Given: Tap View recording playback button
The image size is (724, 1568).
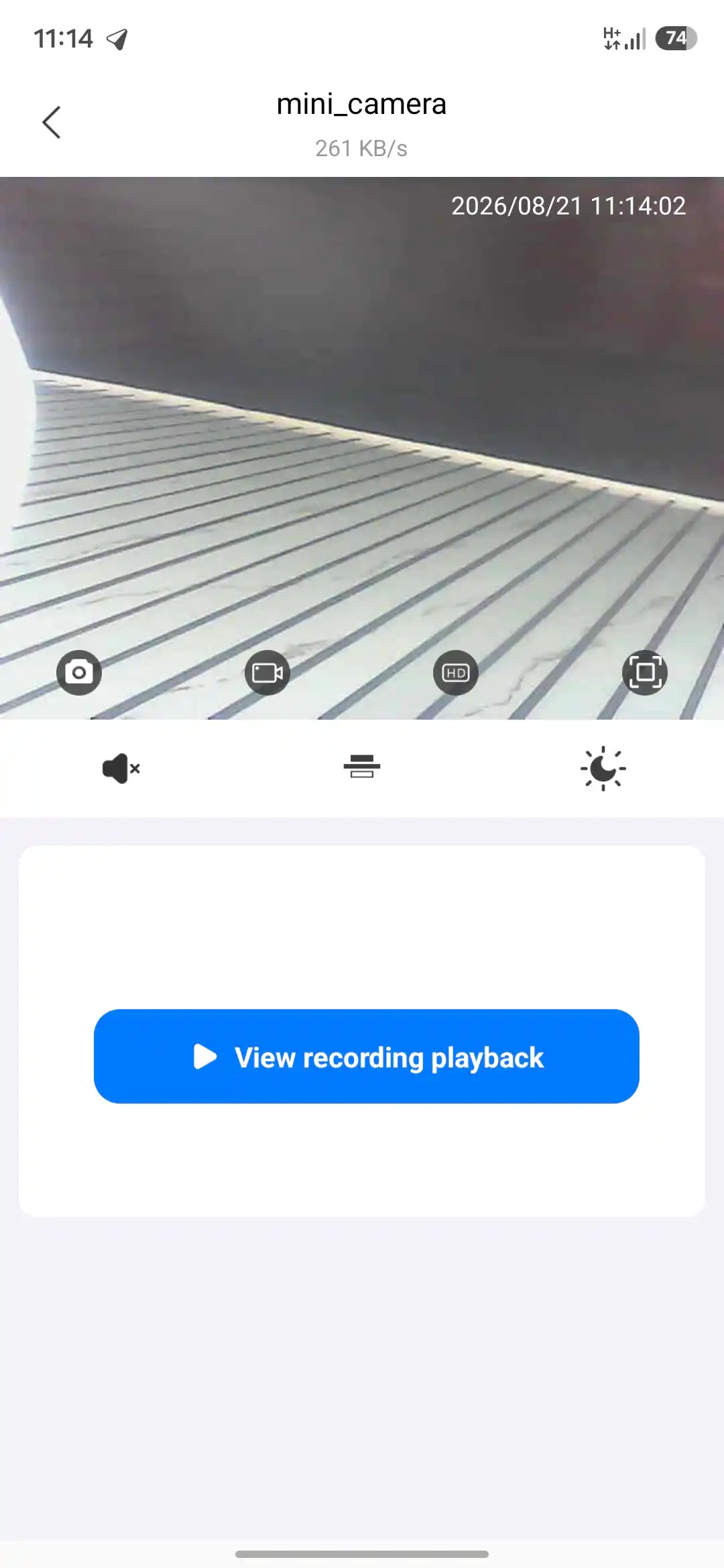Looking at the screenshot, I should tap(367, 1057).
